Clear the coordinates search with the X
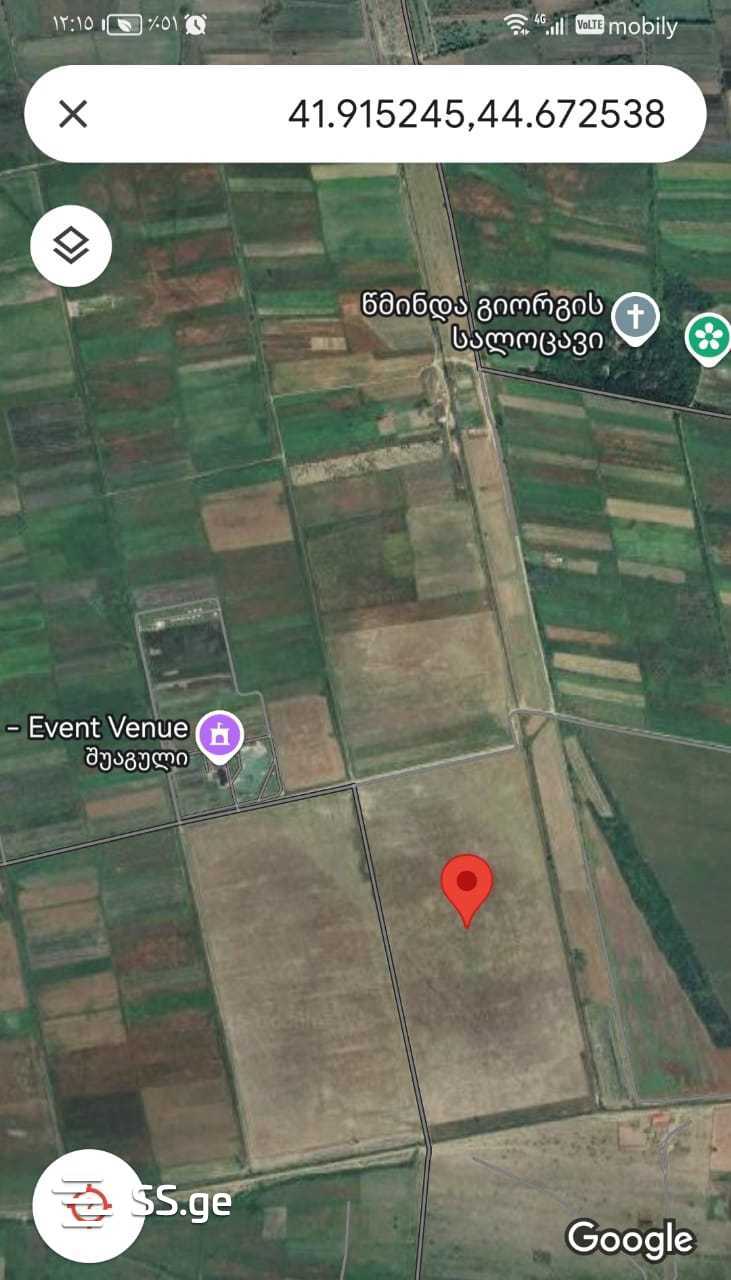The width and height of the screenshot is (731, 1280). pyautogui.click(x=73, y=114)
